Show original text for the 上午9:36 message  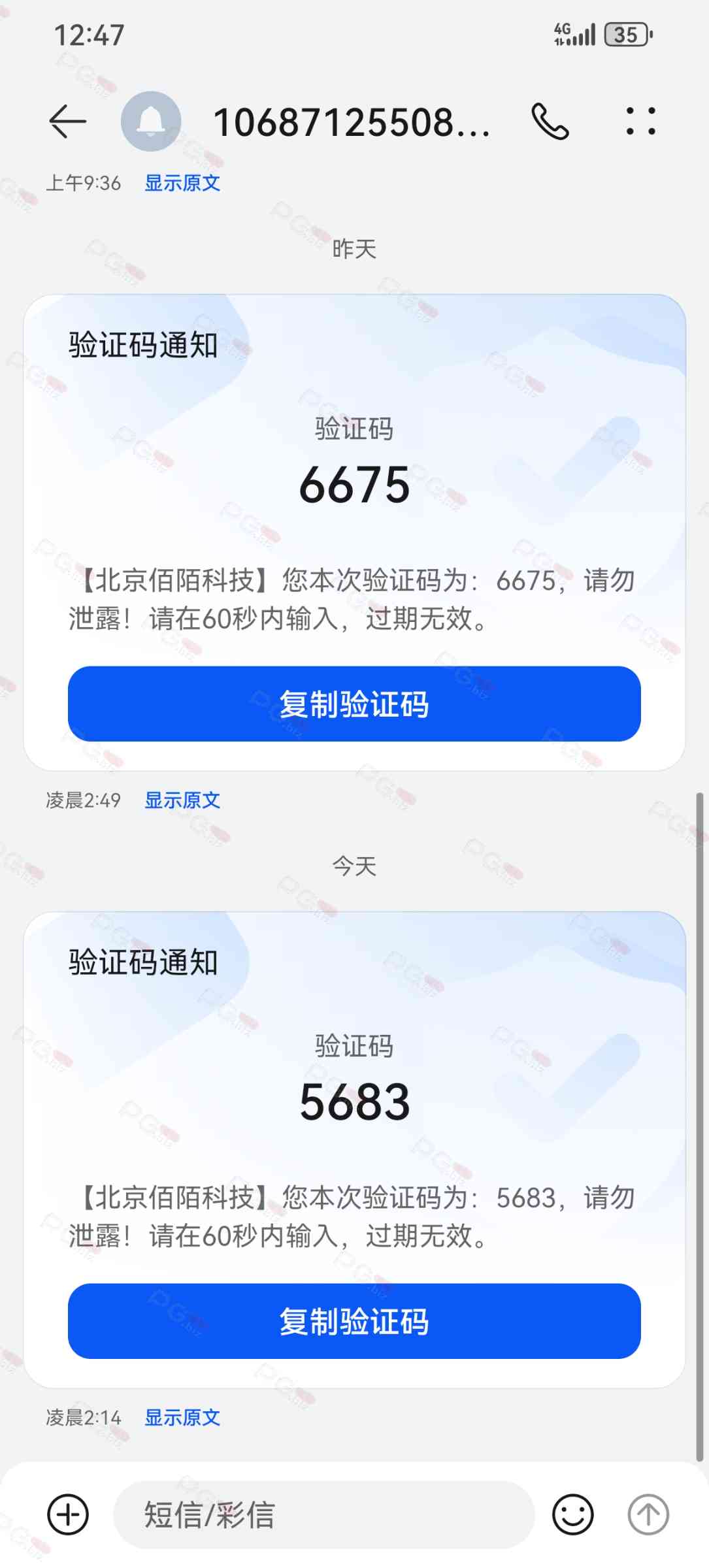(x=182, y=183)
